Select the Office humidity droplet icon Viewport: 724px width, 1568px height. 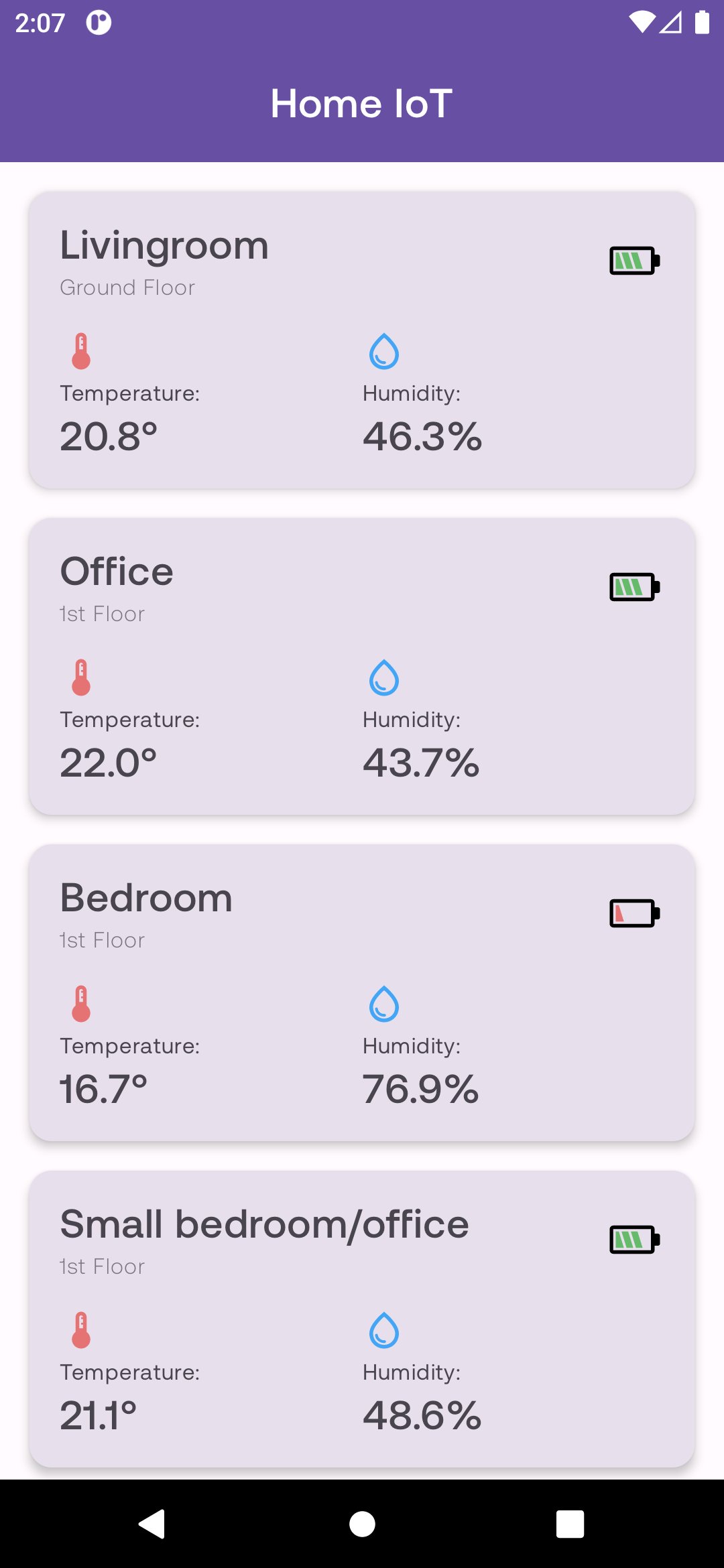(x=383, y=677)
